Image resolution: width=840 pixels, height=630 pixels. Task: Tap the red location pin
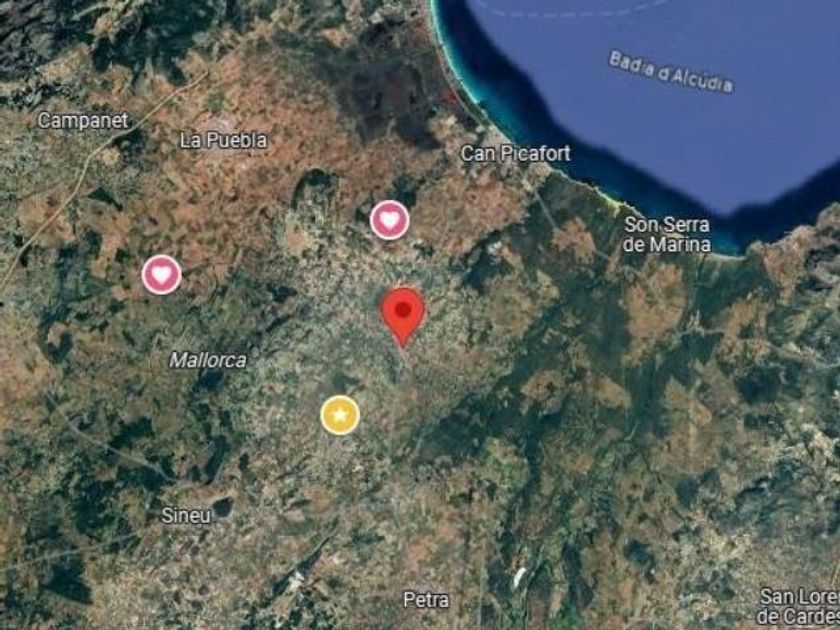403,312
